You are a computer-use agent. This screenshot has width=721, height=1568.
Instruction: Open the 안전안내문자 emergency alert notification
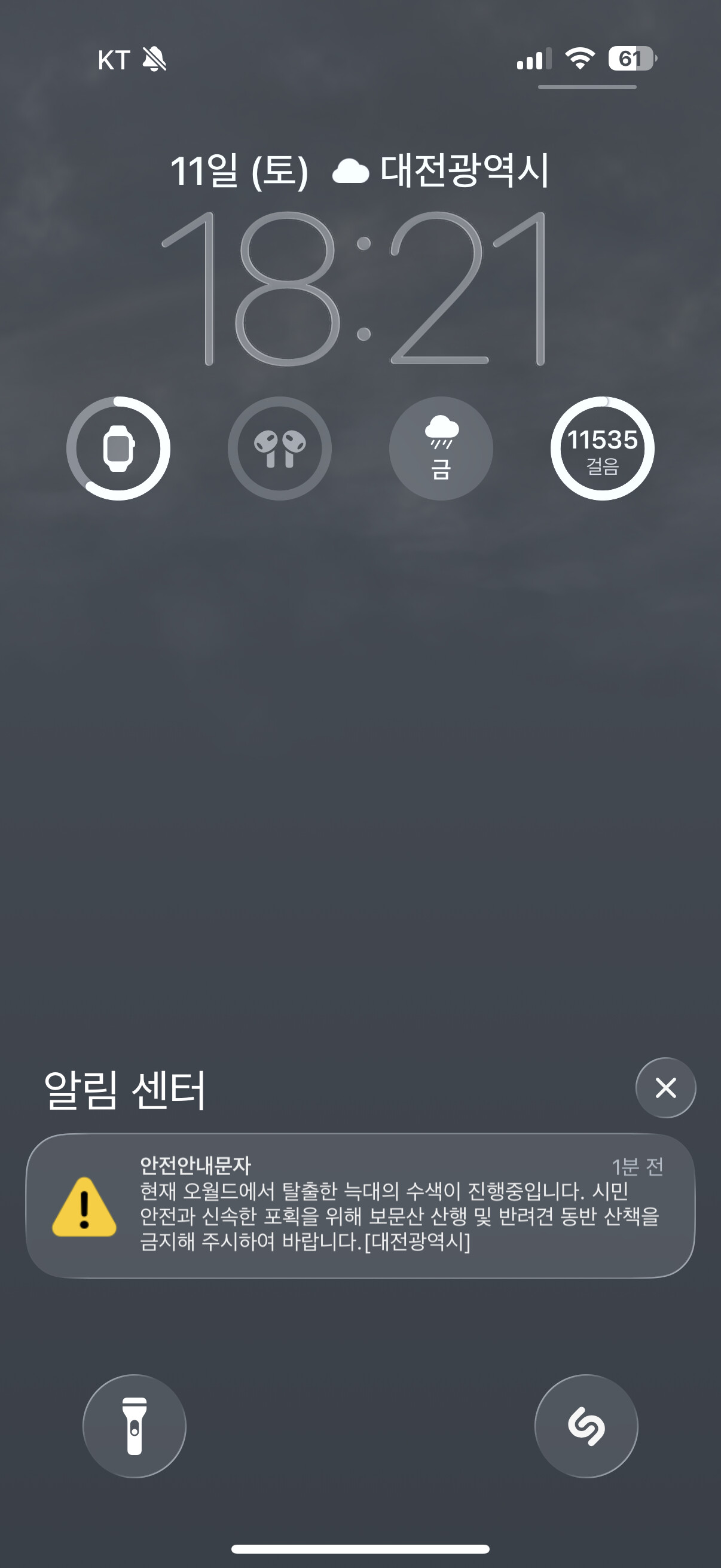[360, 1206]
